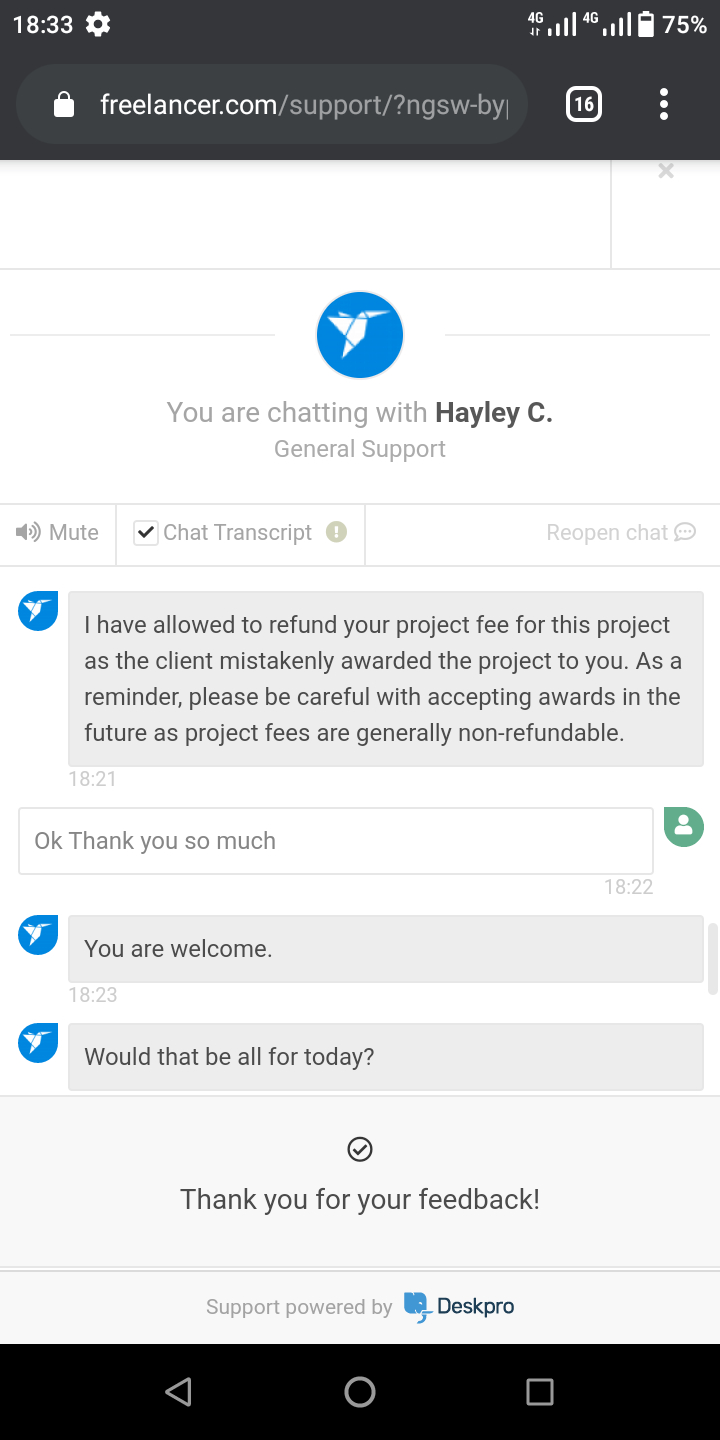Mute the chat notification sounds

coord(57,533)
